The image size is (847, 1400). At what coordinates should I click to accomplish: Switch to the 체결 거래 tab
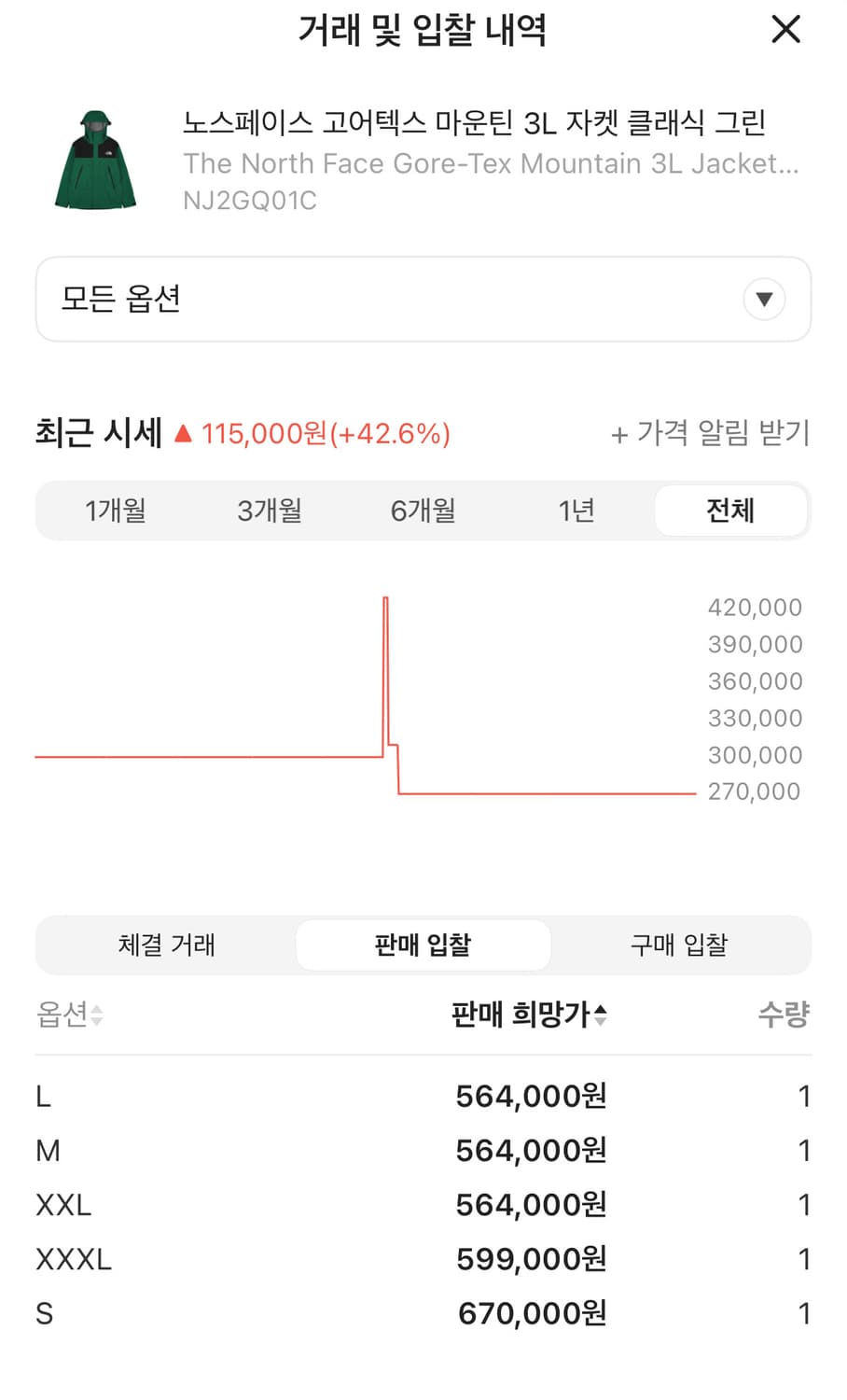(166, 945)
